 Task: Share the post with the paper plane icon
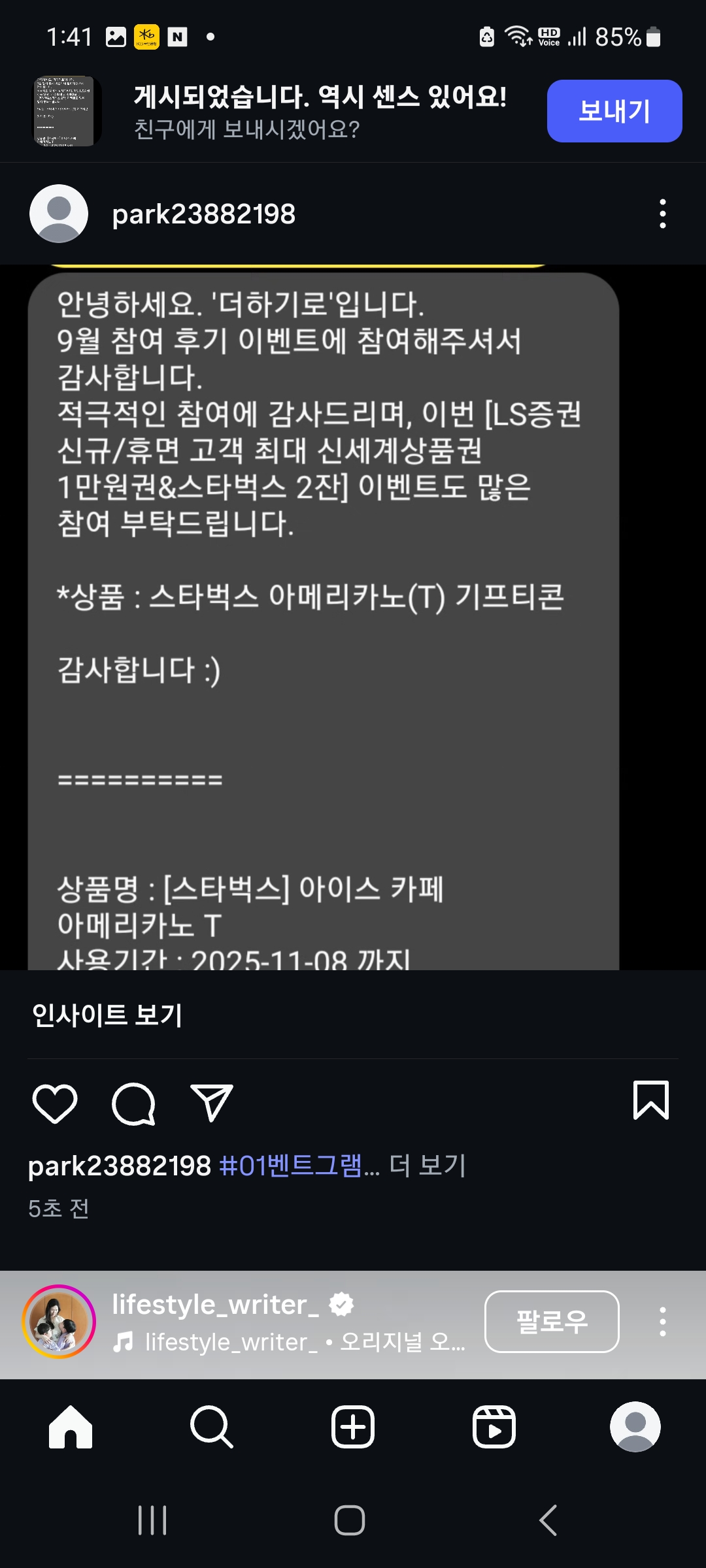211,1103
